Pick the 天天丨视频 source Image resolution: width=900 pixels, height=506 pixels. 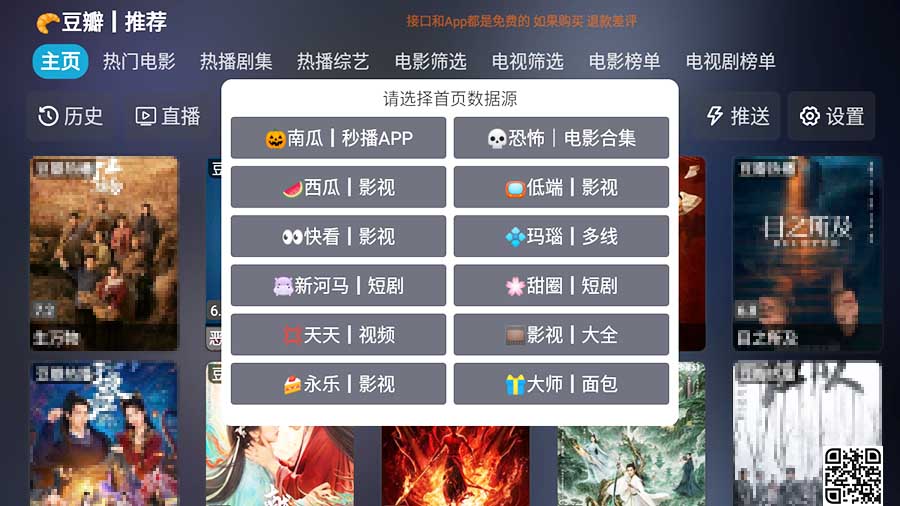(x=338, y=335)
